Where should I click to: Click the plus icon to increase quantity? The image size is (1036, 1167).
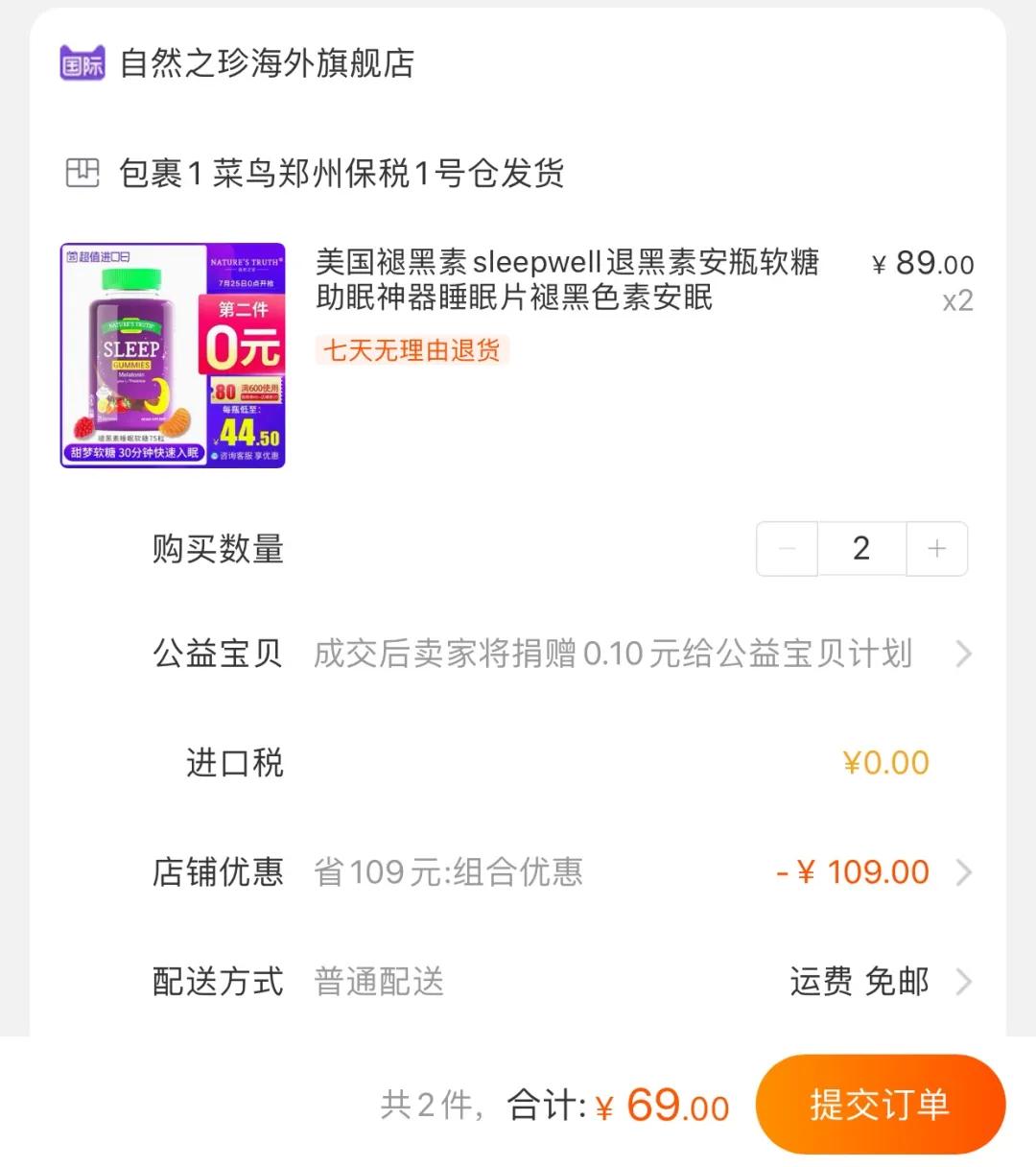(936, 548)
